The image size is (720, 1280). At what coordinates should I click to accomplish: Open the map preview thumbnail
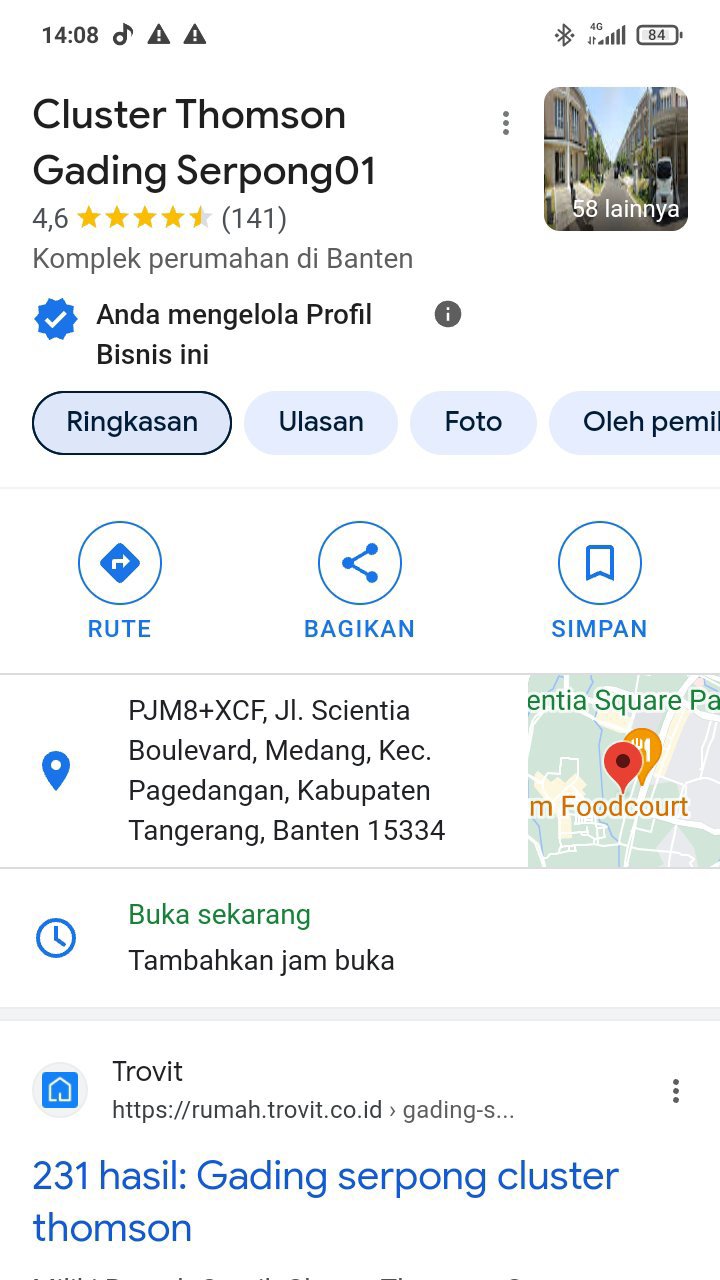(623, 770)
